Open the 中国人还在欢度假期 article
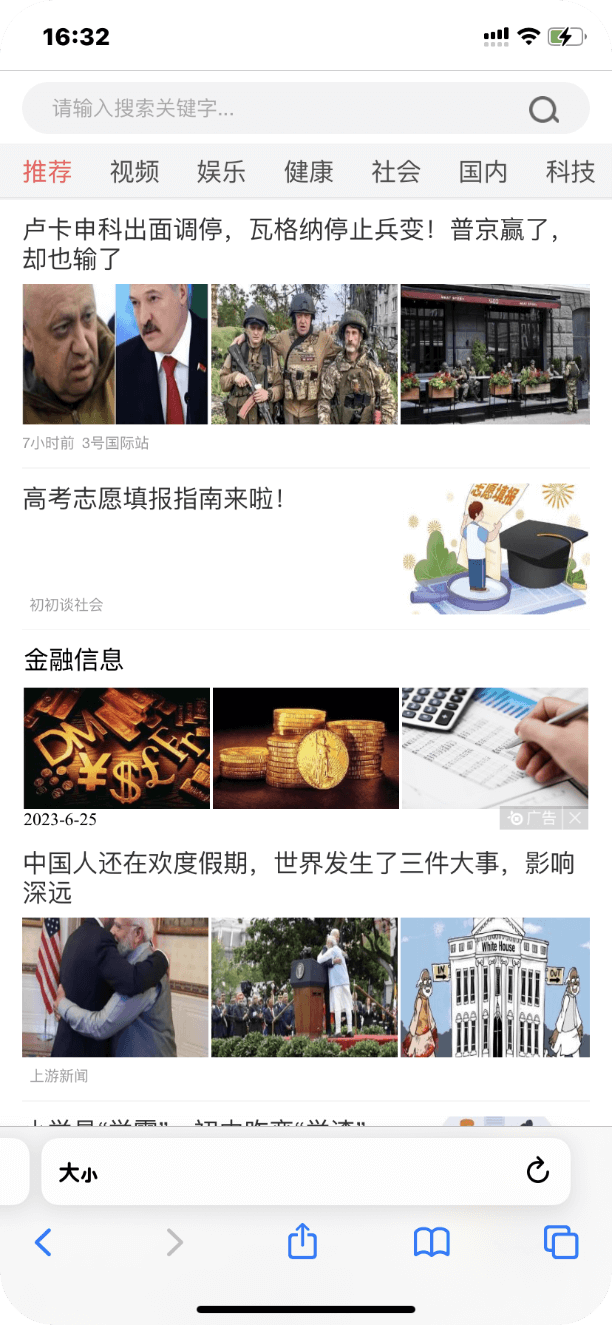The image size is (612, 1325). click(299, 877)
